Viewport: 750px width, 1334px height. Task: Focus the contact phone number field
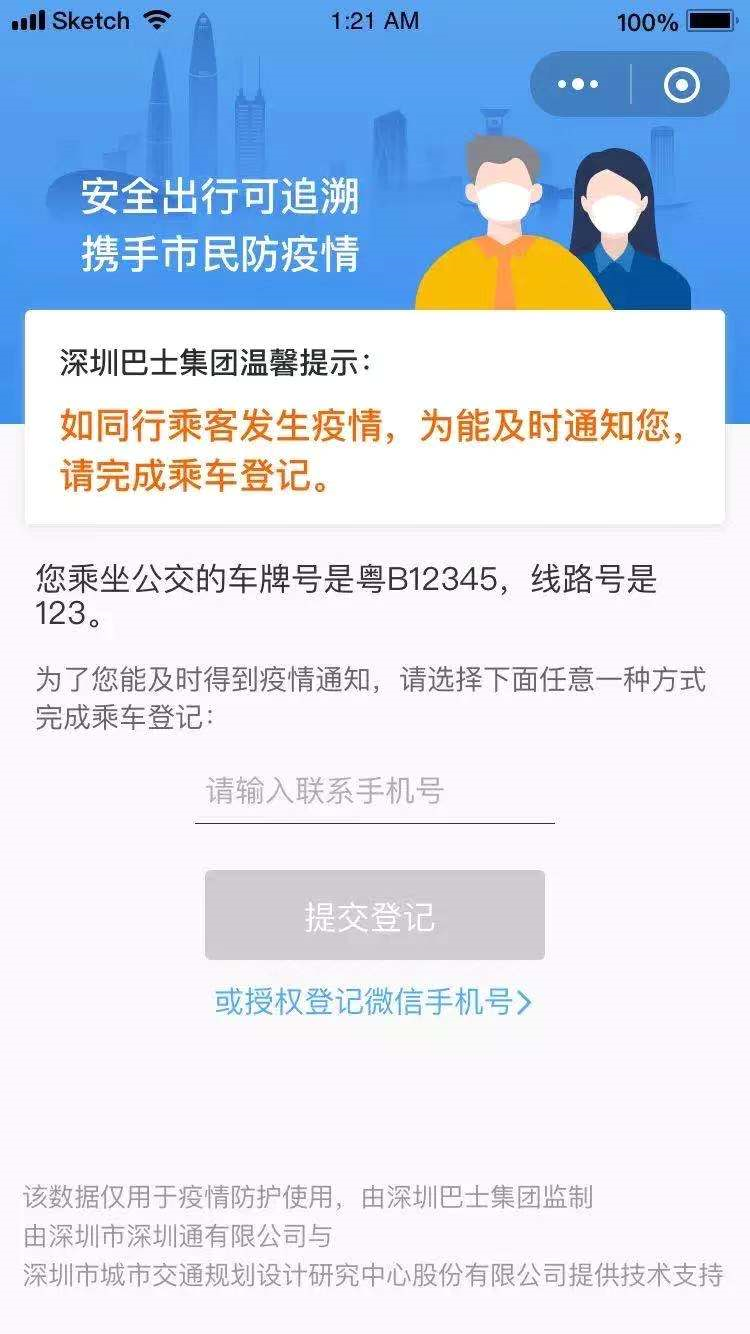click(x=374, y=792)
